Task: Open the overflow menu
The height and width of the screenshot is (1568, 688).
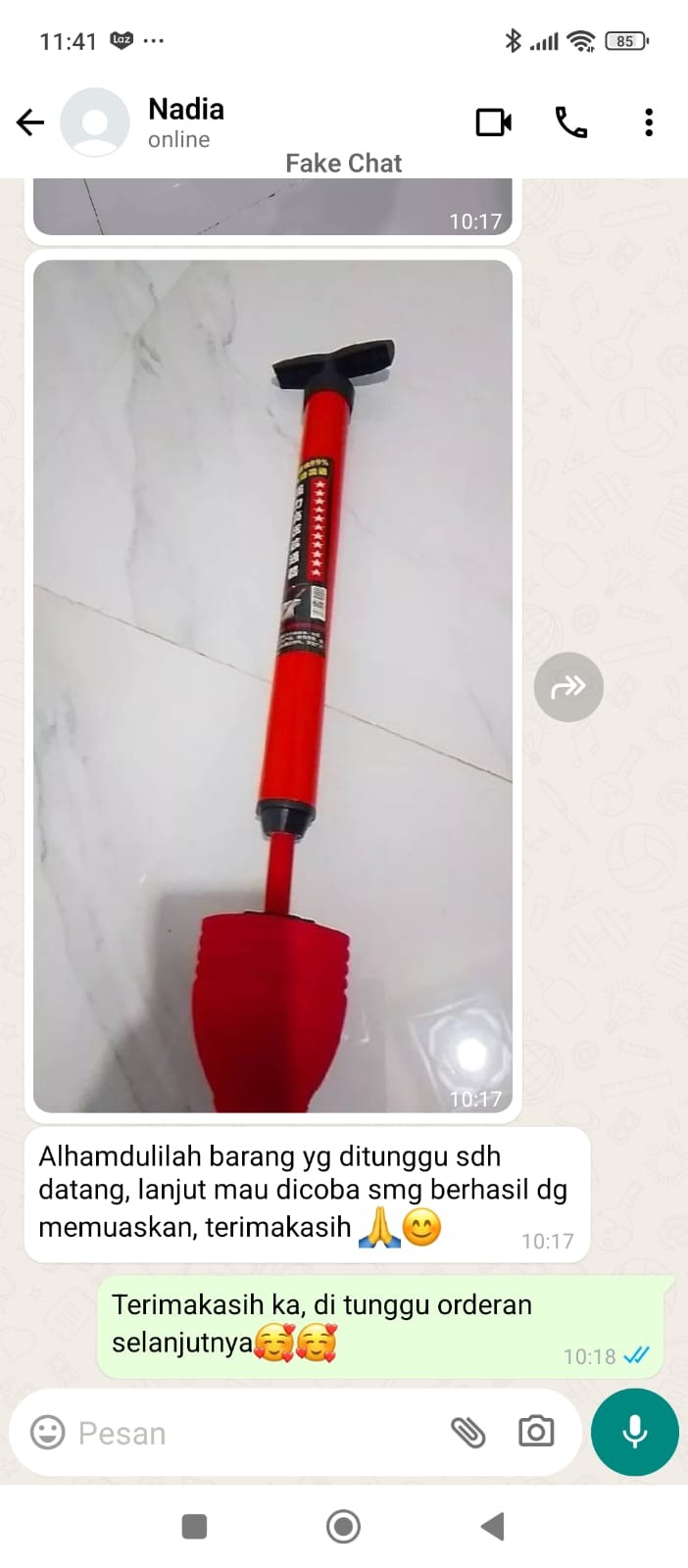Action: 648,122
